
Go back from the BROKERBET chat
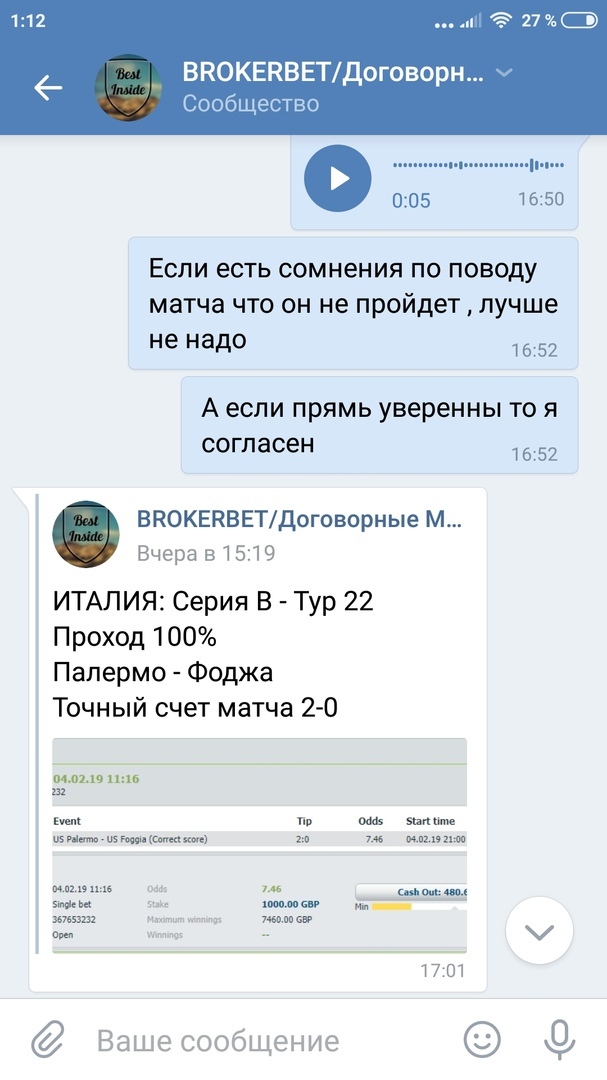coord(48,88)
